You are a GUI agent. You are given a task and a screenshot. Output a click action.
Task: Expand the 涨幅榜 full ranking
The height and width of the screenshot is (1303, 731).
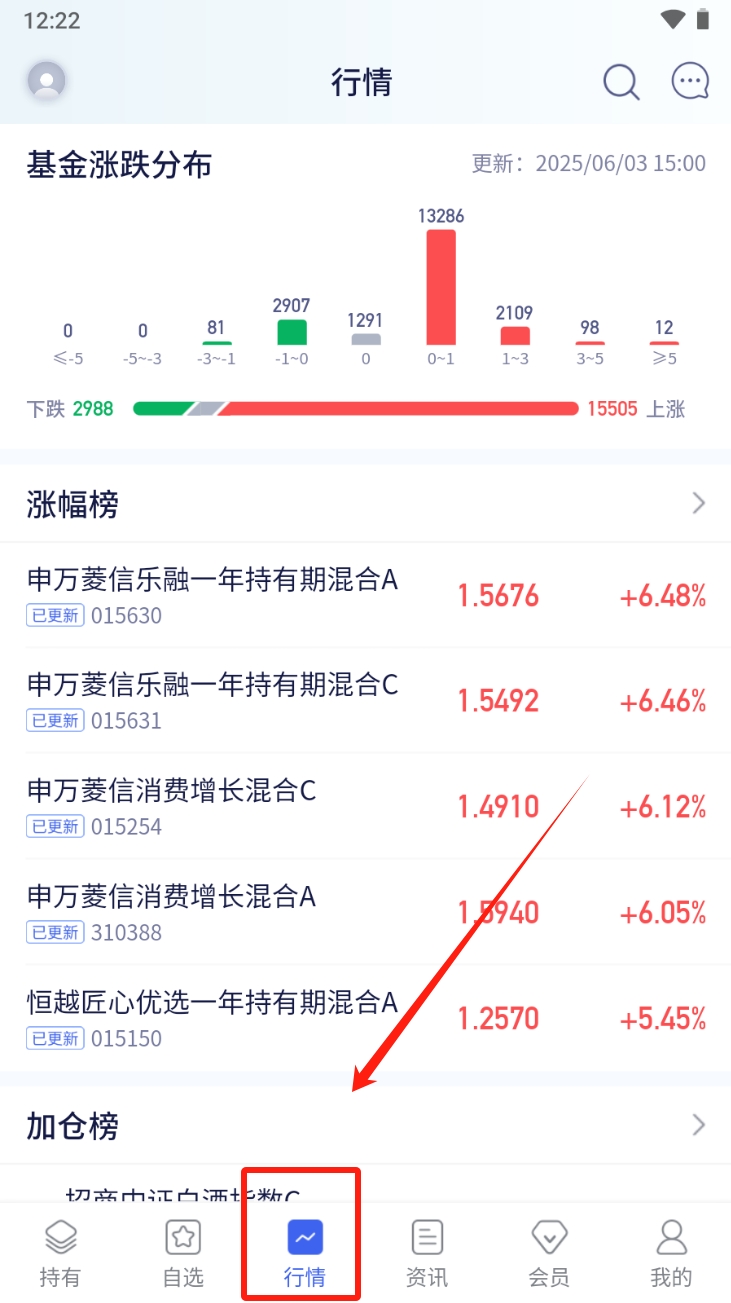pos(699,503)
